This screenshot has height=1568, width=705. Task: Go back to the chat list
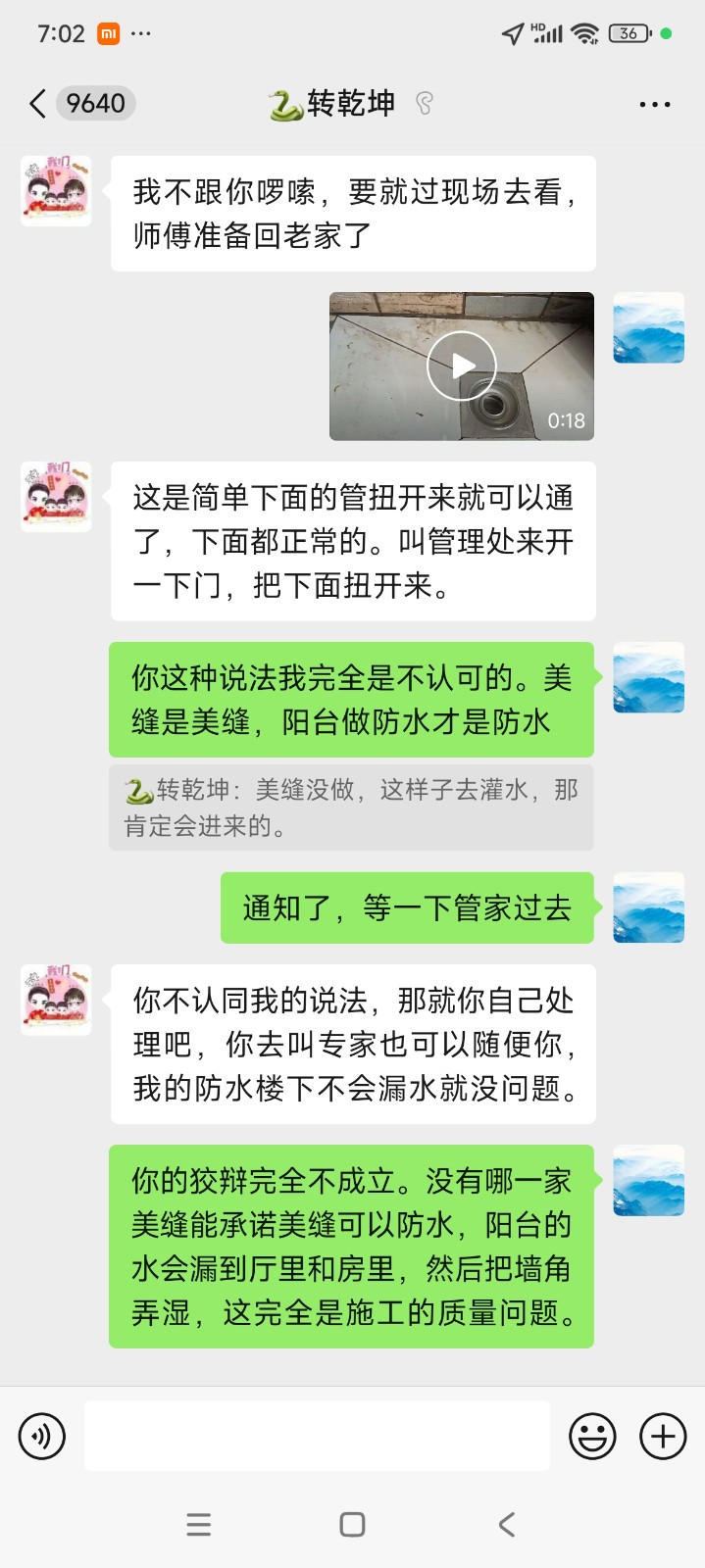pyautogui.click(x=39, y=103)
